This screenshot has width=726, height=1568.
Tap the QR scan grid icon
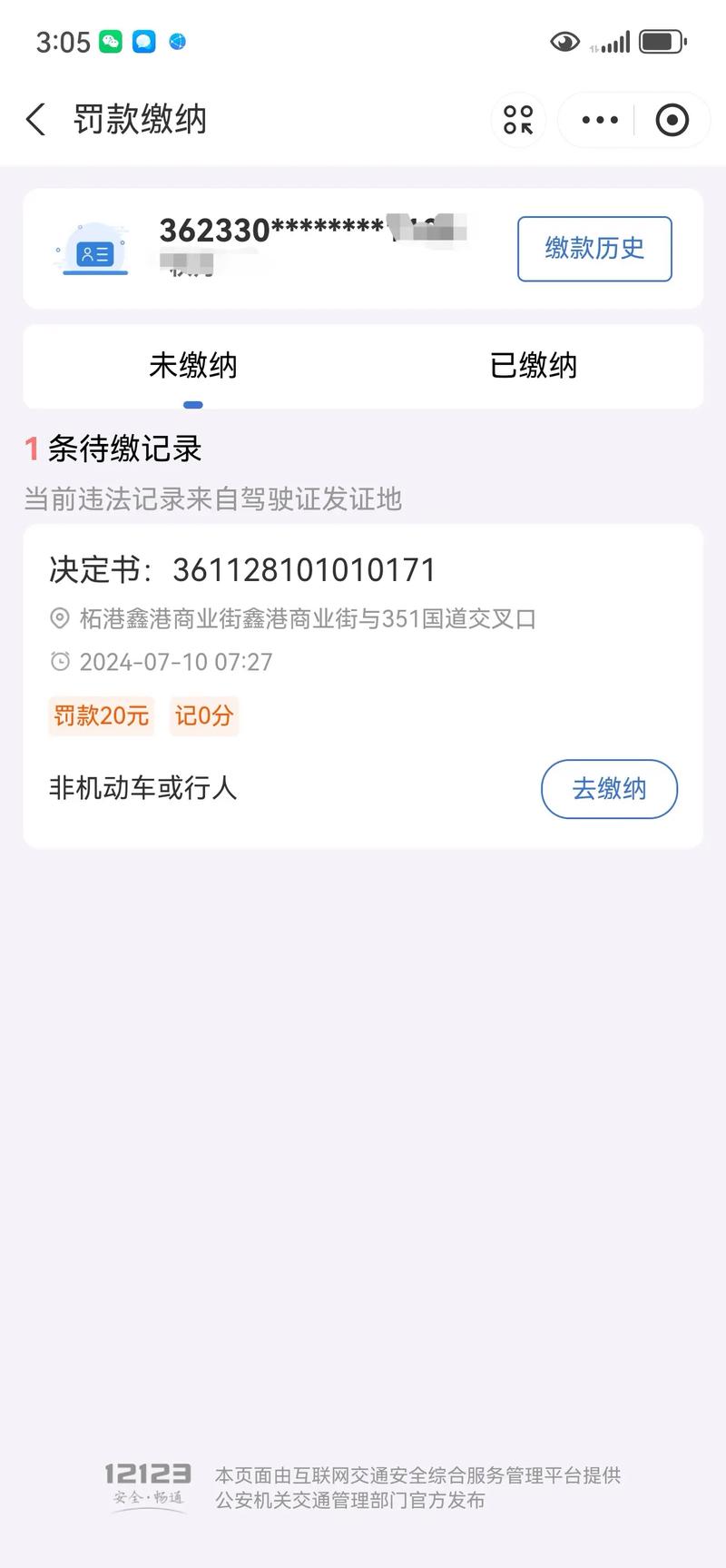pyautogui.click(x=517, y=119)
